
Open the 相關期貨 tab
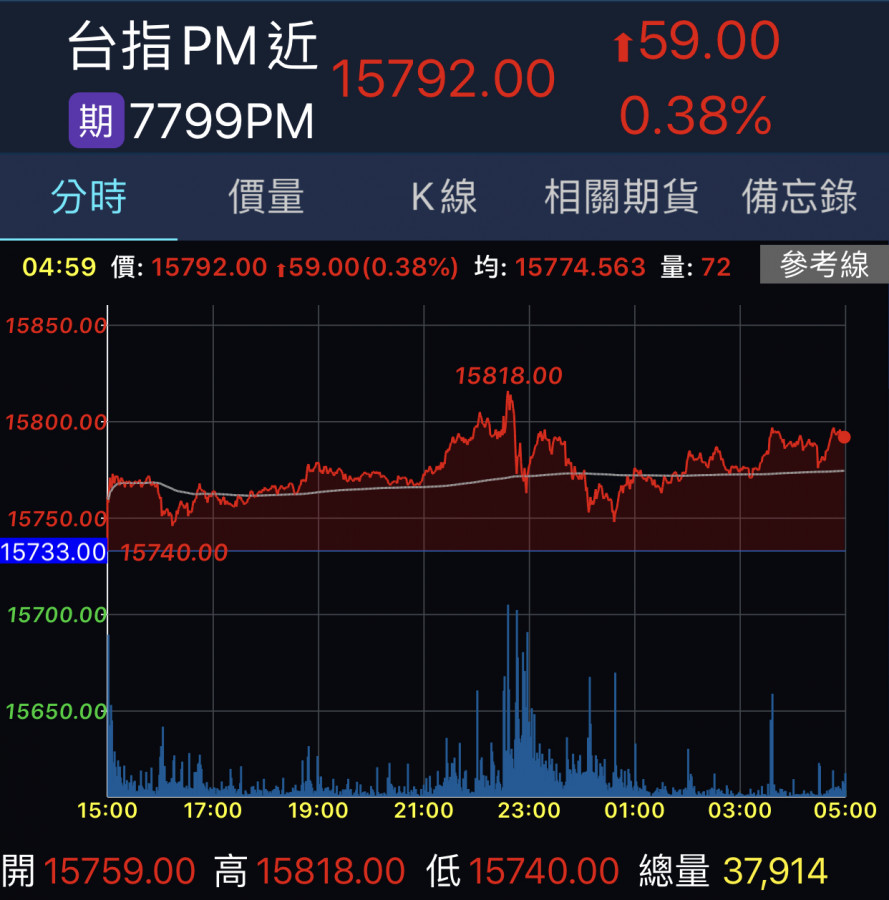[x=621, y=197]
